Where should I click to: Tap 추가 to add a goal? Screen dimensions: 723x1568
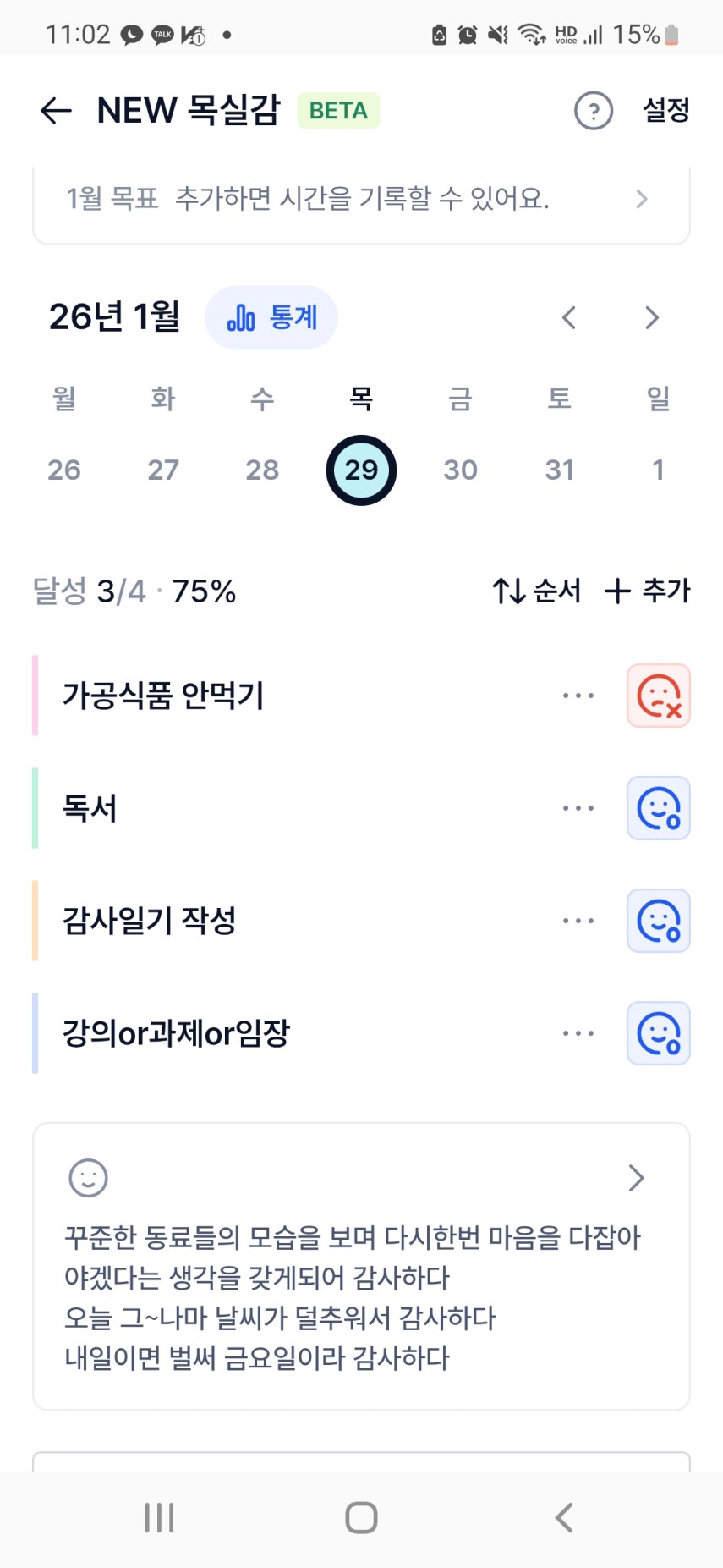648,591
